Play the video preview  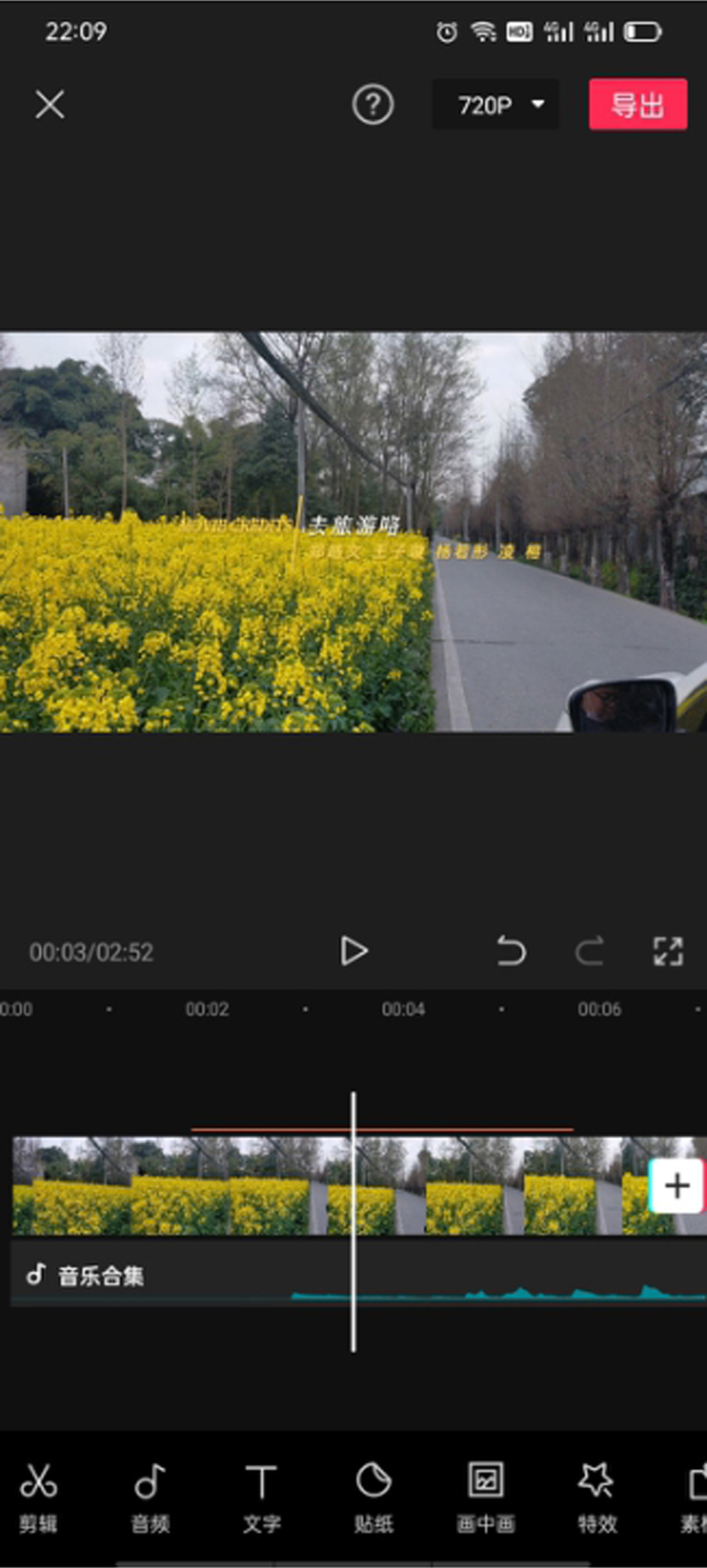pos(353,951)
